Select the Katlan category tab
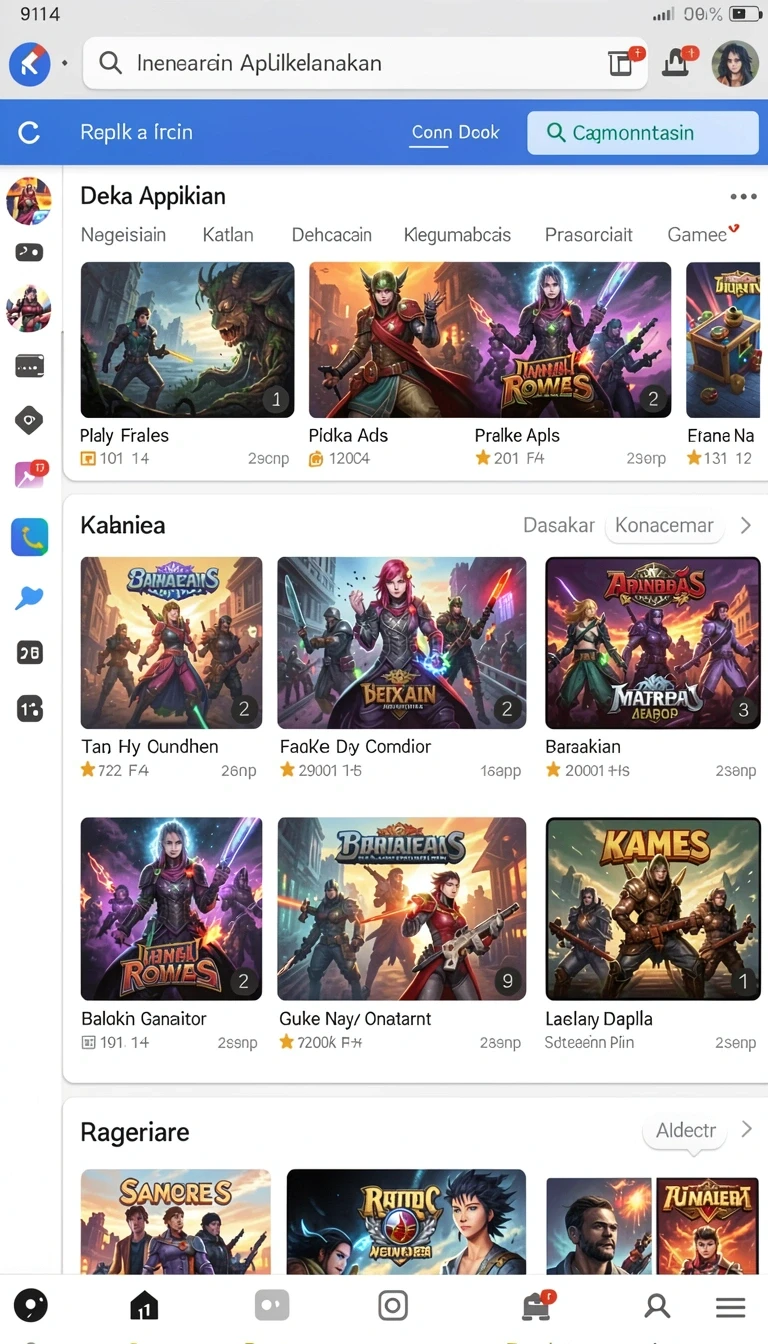Image resolution: width=768 pixels, height=1344 pixels. tap(228, 235)
